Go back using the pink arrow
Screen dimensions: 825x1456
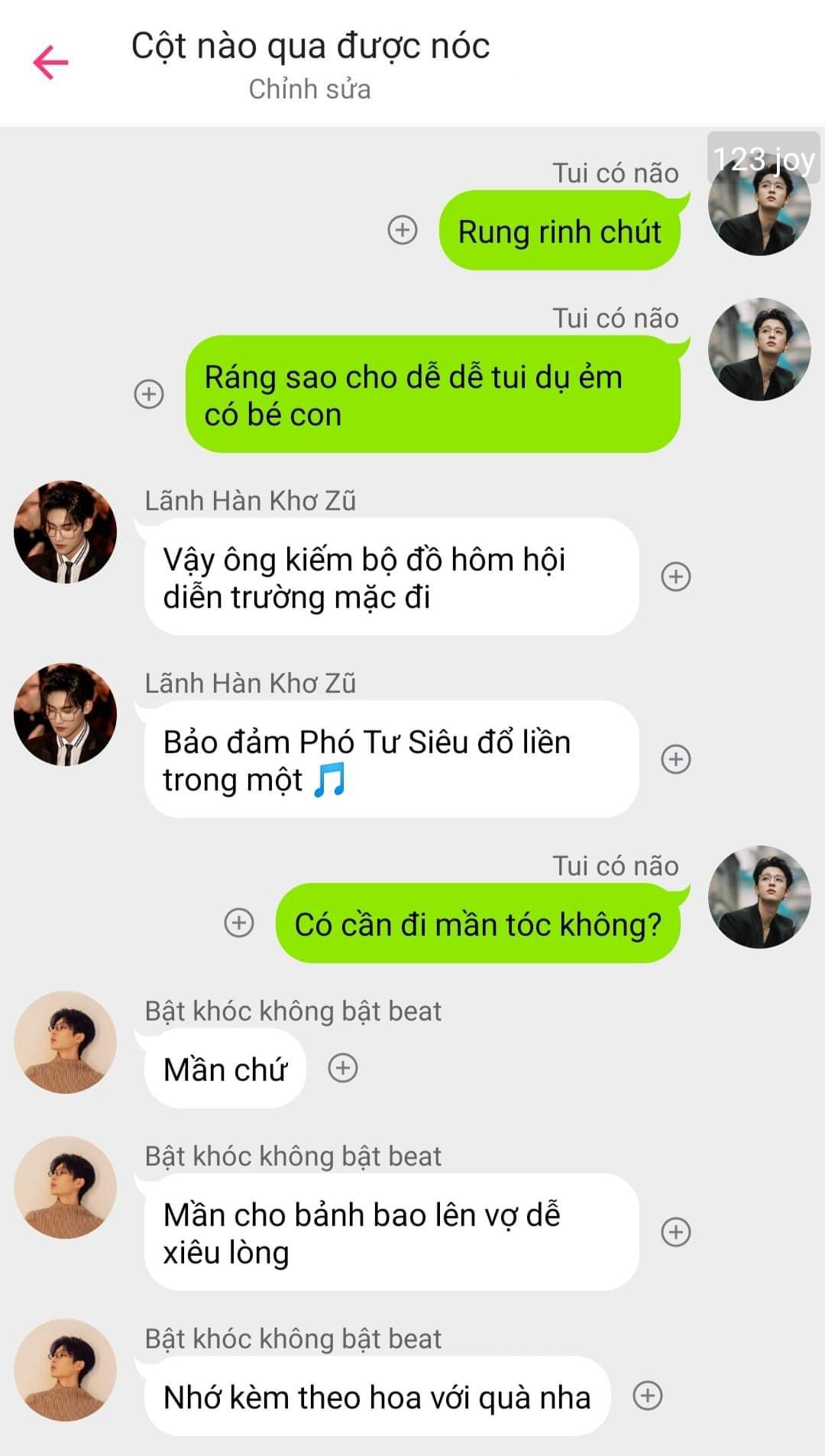(50, 63)
